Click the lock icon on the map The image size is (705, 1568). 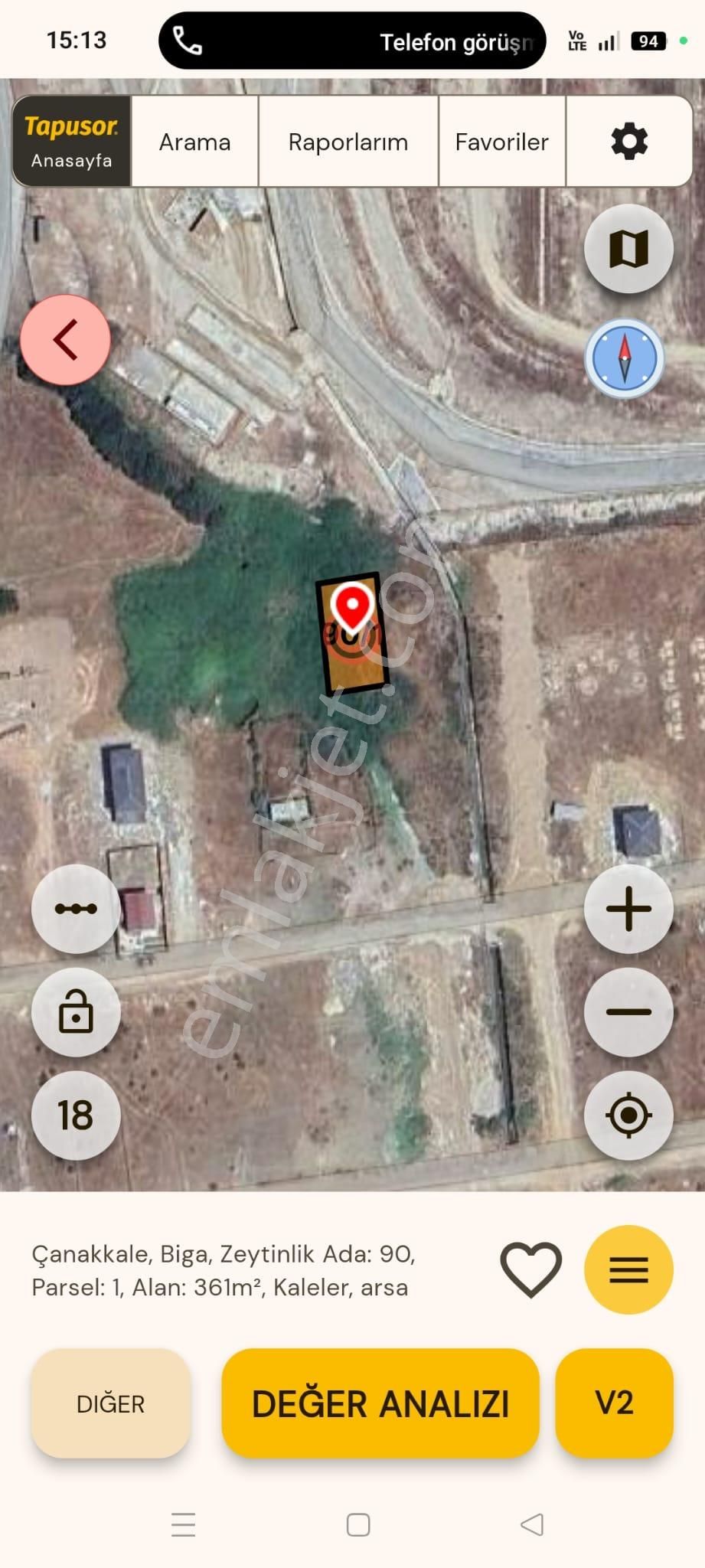(76, 1011)
